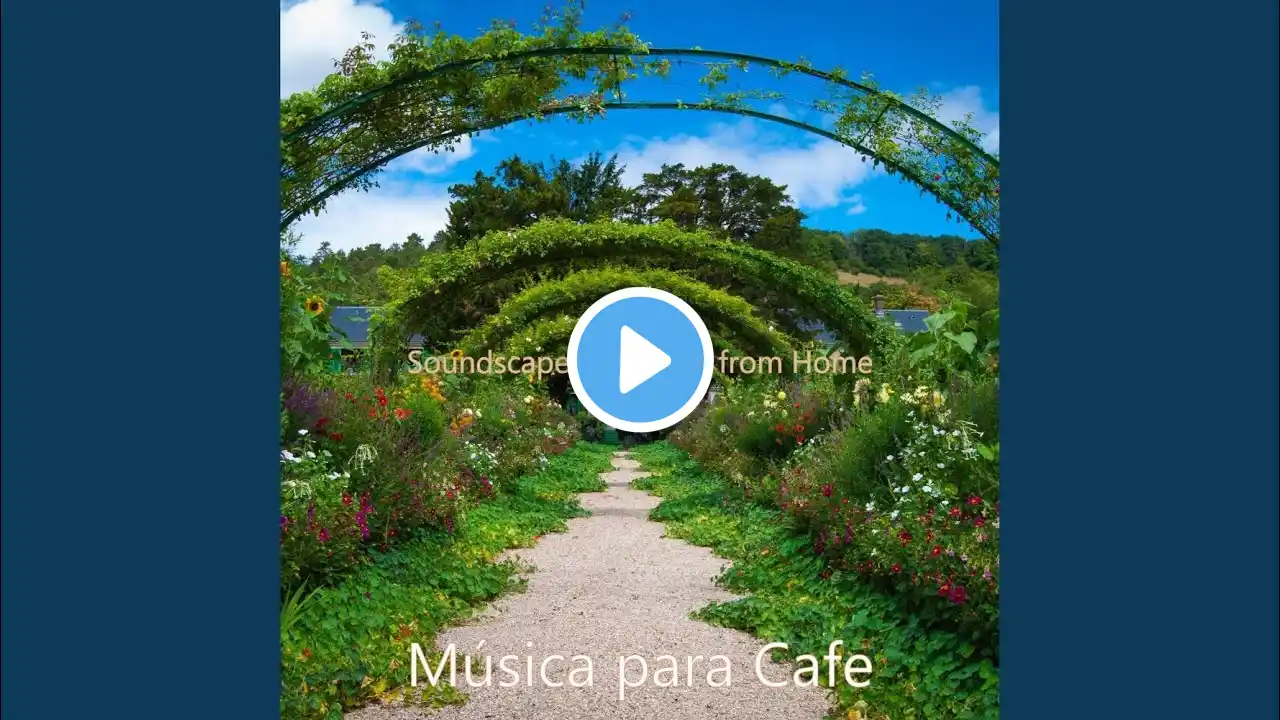
Task: Play the Música para Cafe video
Action: (640, 360)
